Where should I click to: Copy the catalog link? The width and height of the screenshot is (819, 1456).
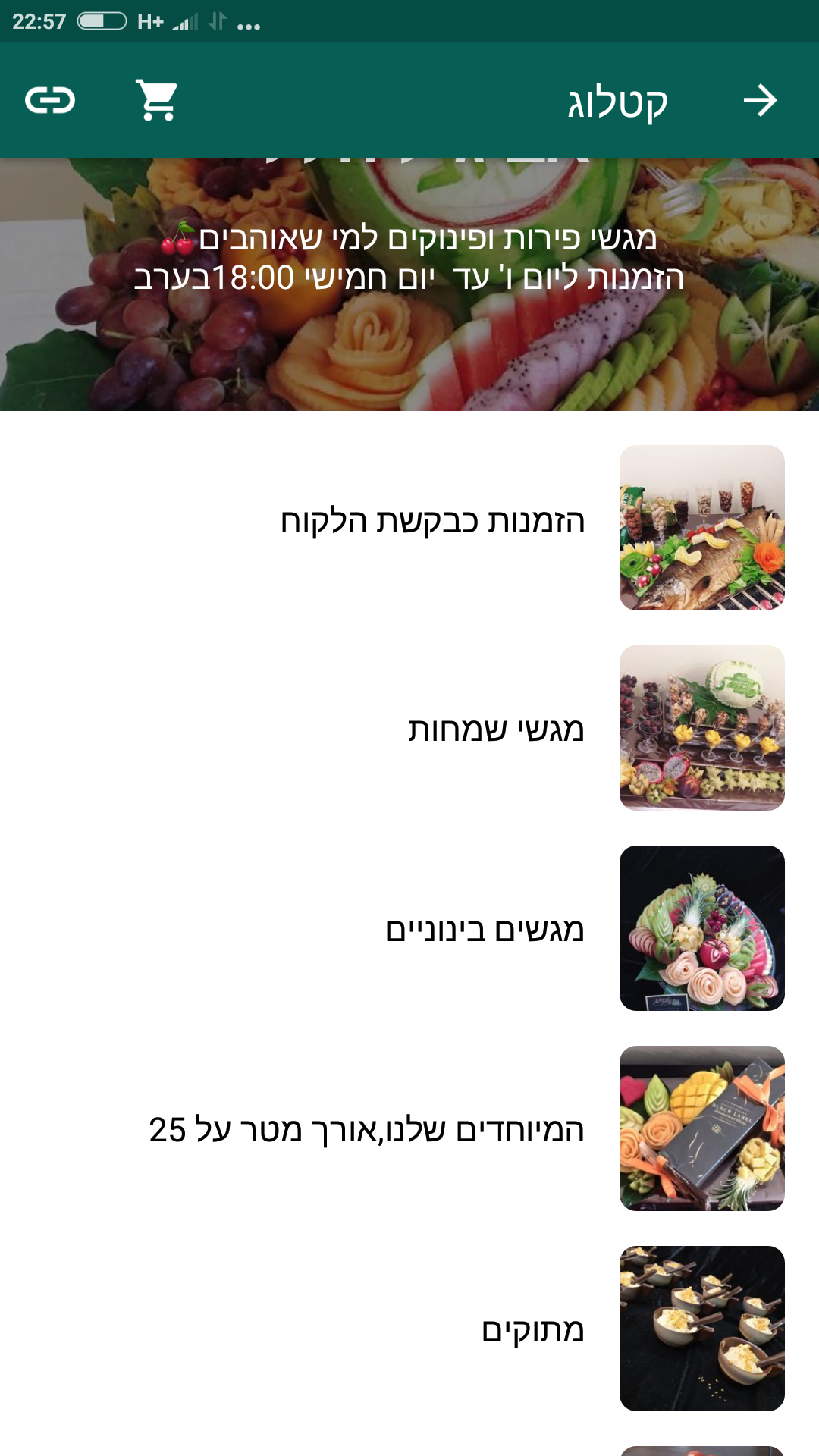pyautogui.click(x=51, y=99)
